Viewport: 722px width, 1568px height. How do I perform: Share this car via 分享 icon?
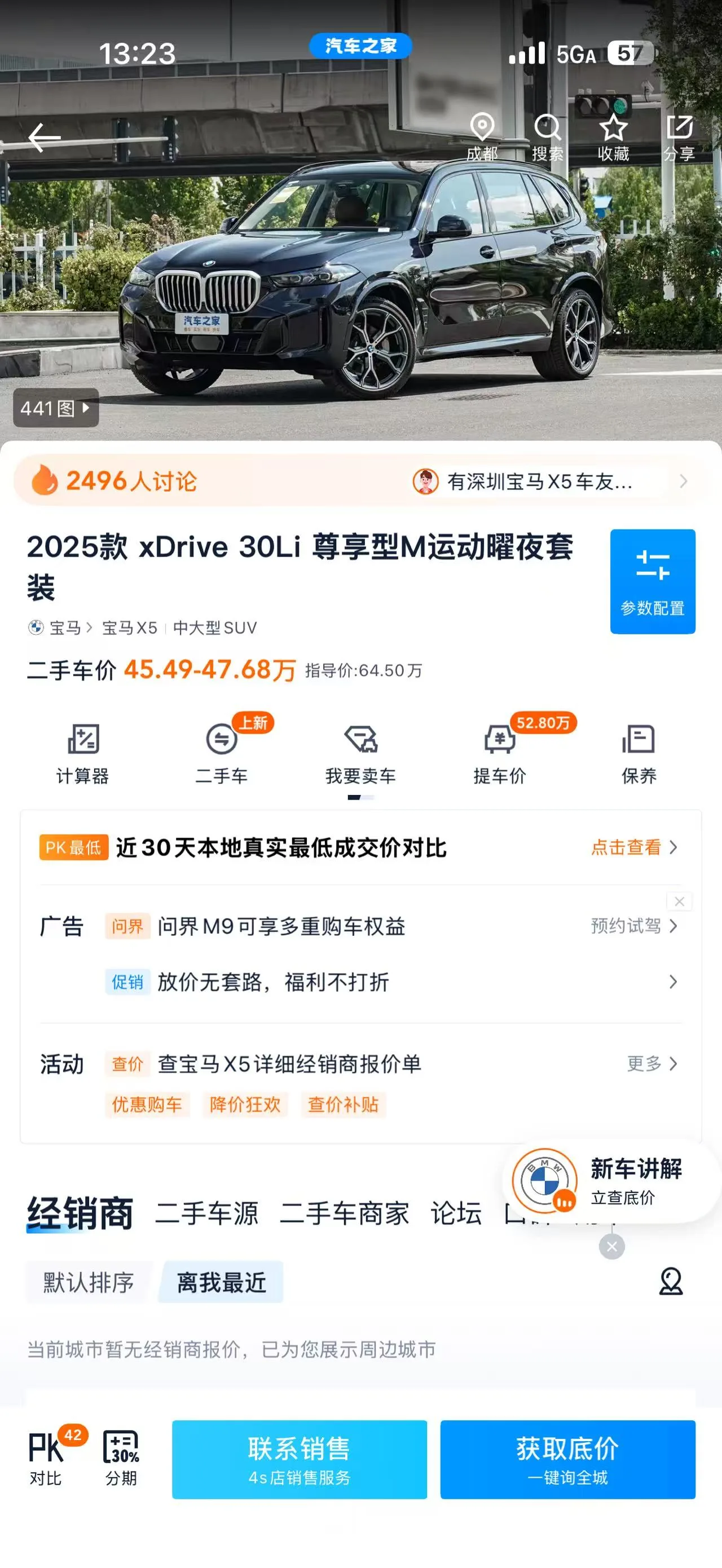click(x=679, y=138)
